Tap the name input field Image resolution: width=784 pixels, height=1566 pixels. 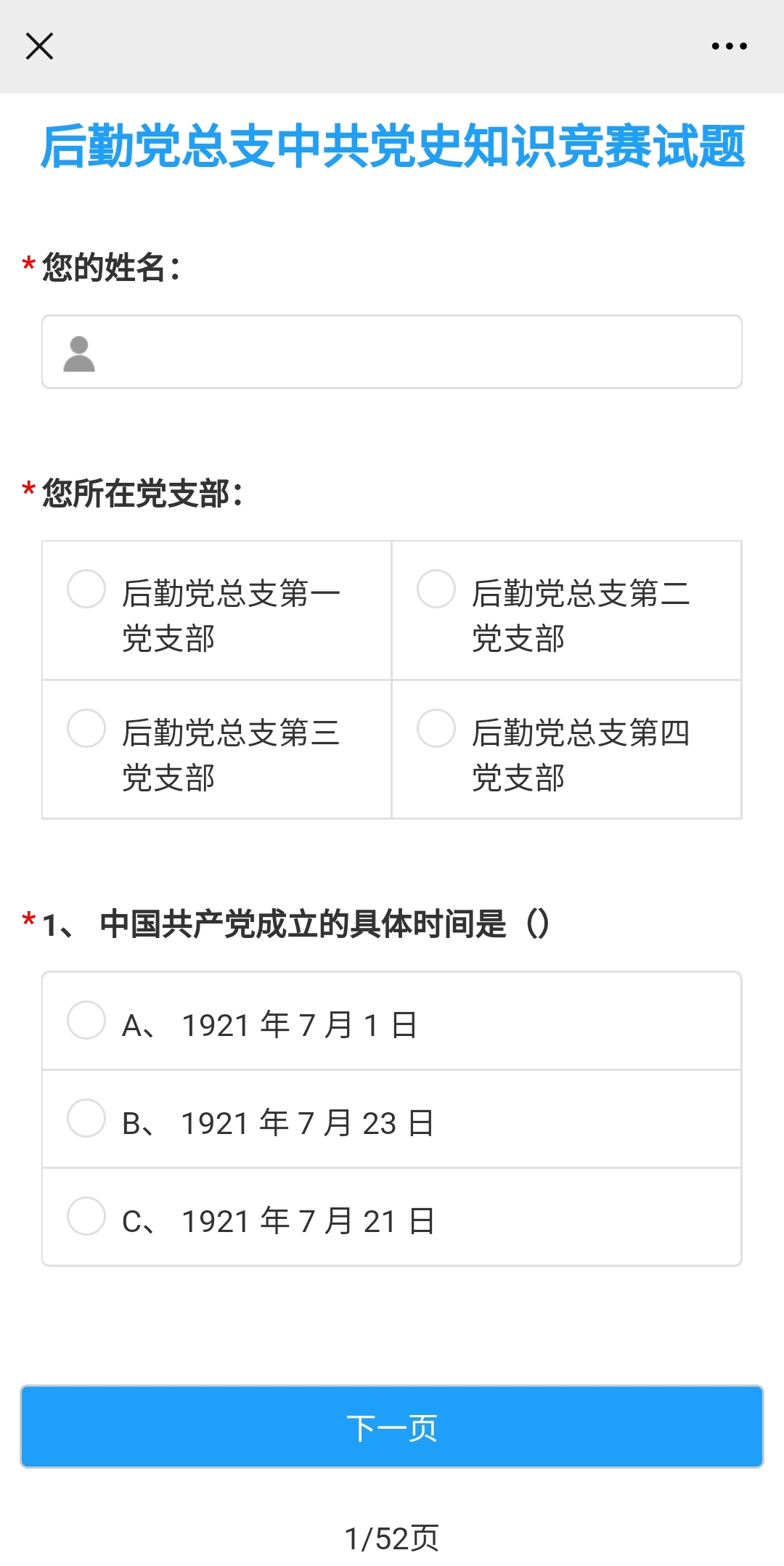point(392,352)
